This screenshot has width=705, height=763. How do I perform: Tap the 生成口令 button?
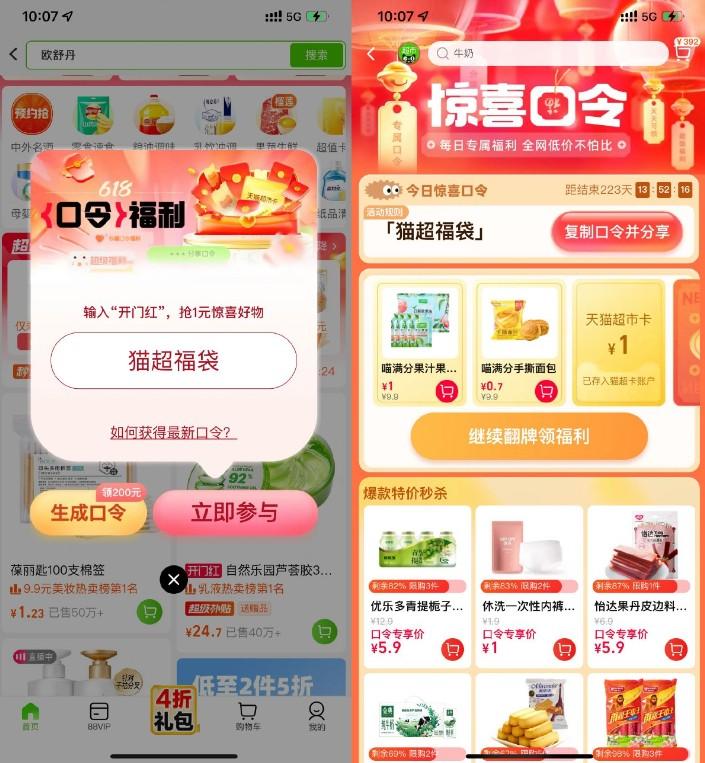[88, 513]
